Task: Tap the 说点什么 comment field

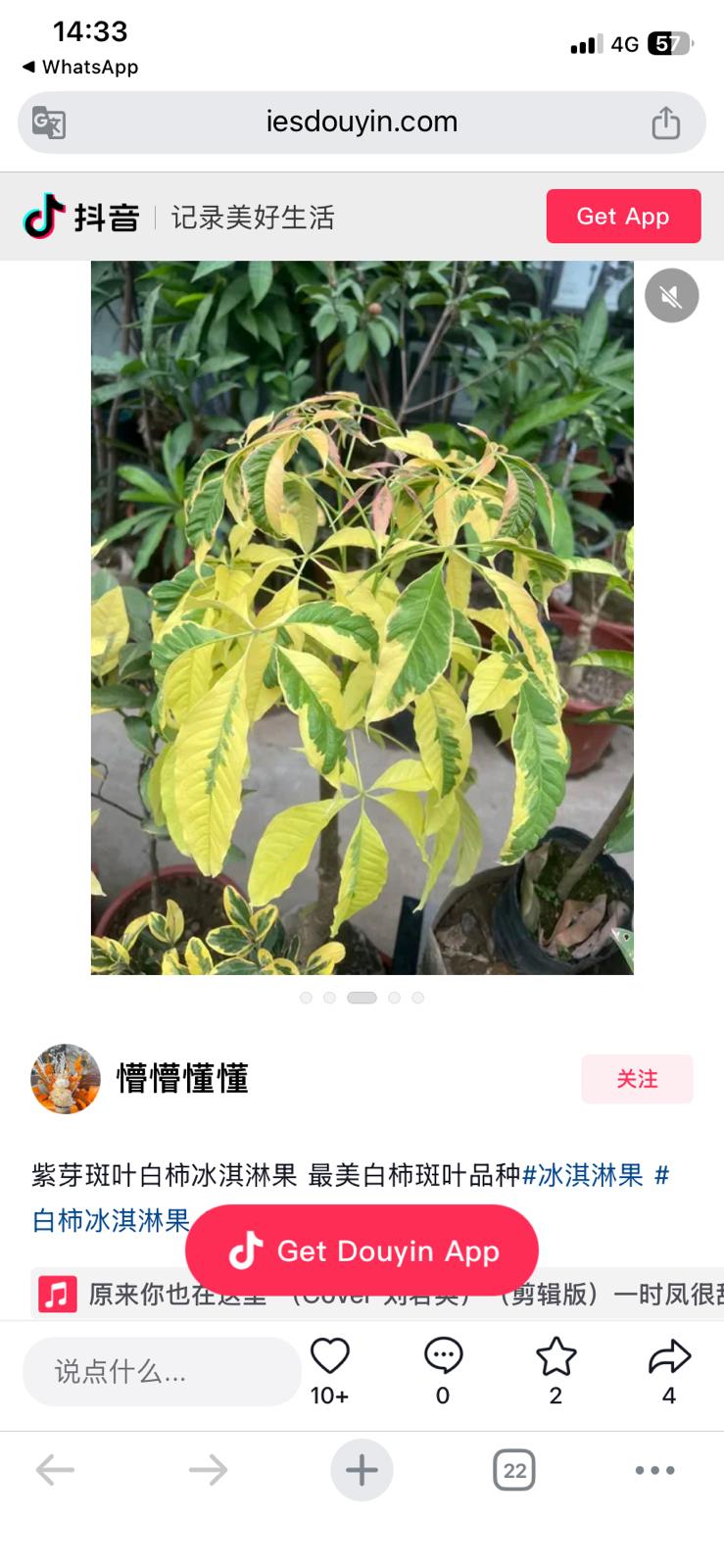Action: 162,1371
